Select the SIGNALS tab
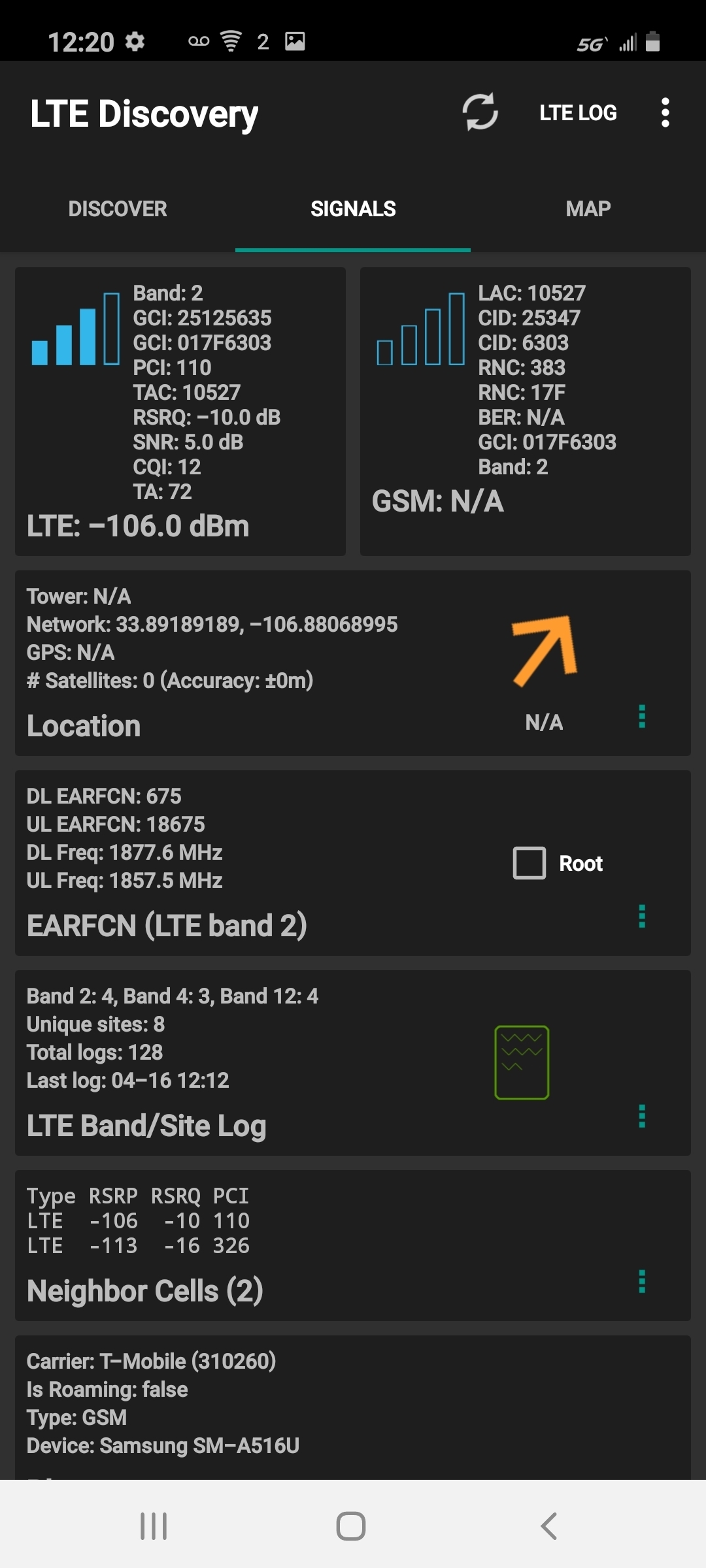 coord(353,209)
